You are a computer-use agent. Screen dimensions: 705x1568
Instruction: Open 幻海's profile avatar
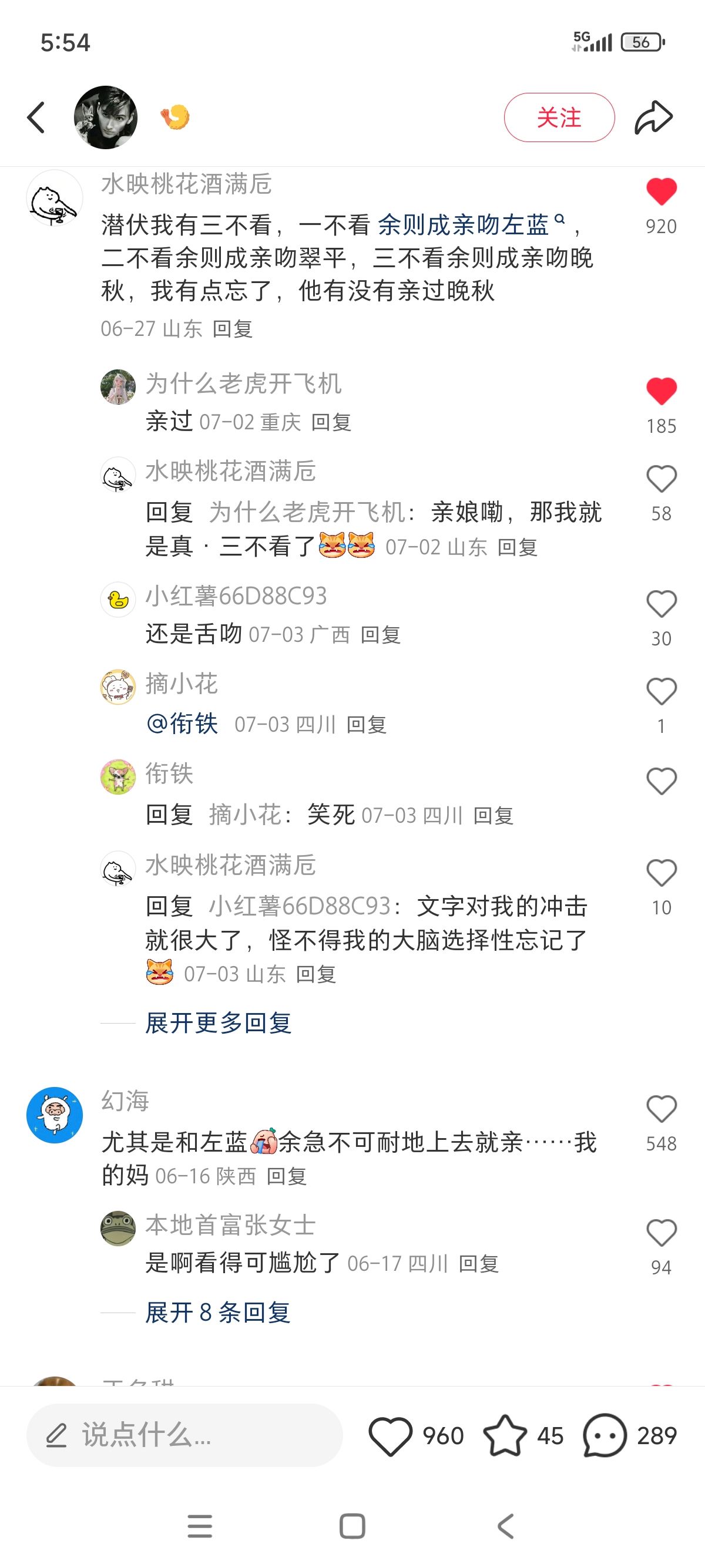coord(54,1115)
